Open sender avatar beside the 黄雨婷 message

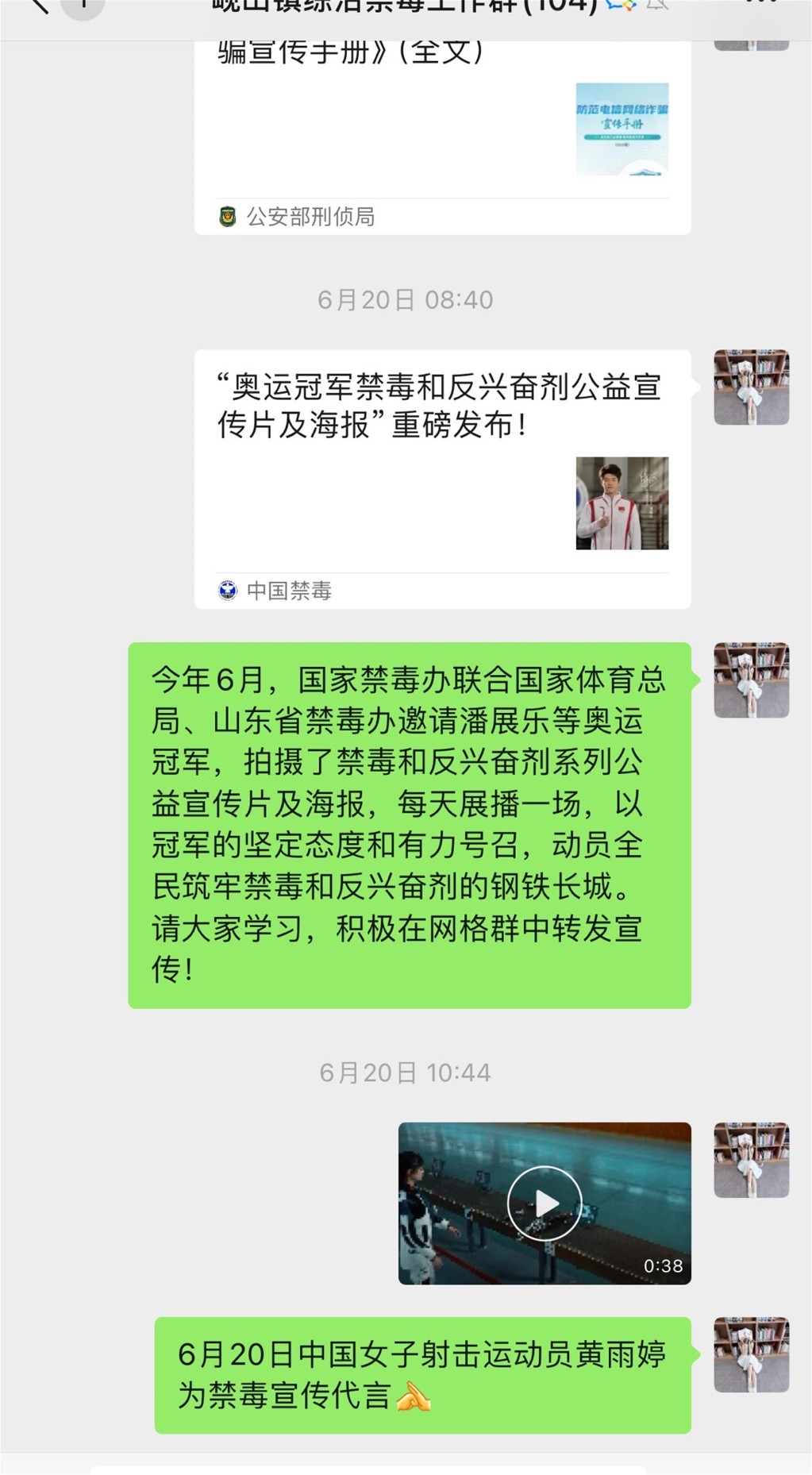coord(752,1354)
